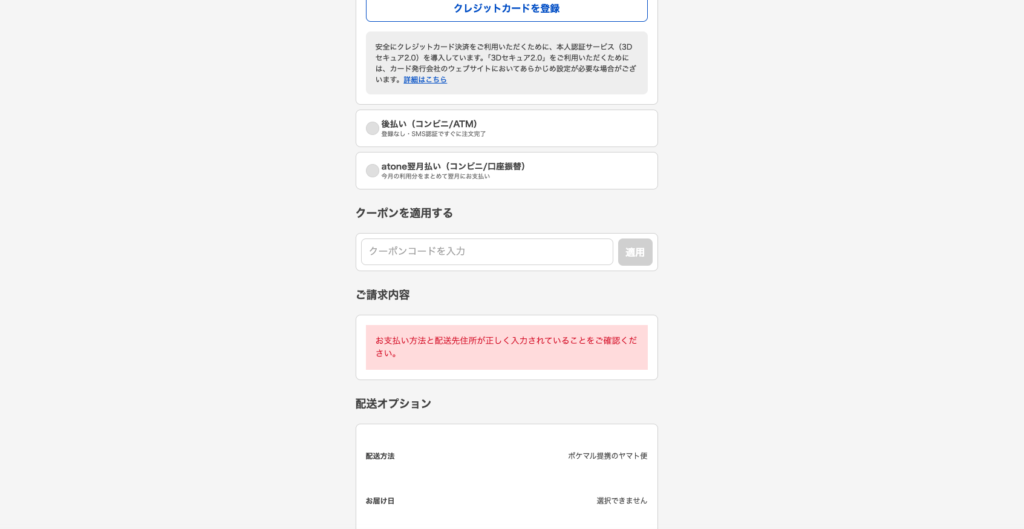Select 後払い（コンビニ/ATM）payment option
The width and height of the screenshot is (1024, 529).
[373, 128]
